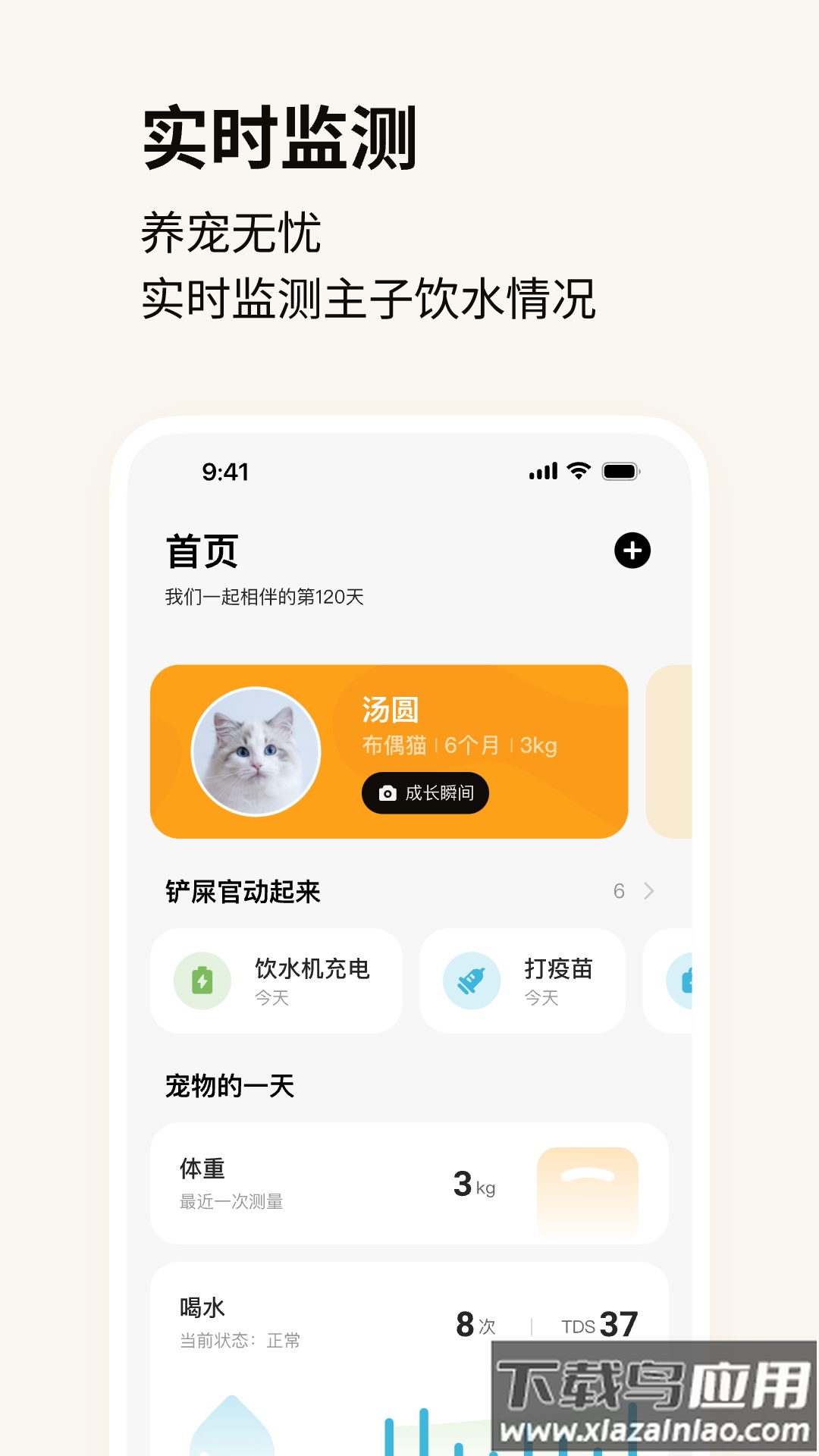The image size is (819, 1456).
Task: Tap the Wi-Fi icon in the status bar
Action: pos(577,472)
